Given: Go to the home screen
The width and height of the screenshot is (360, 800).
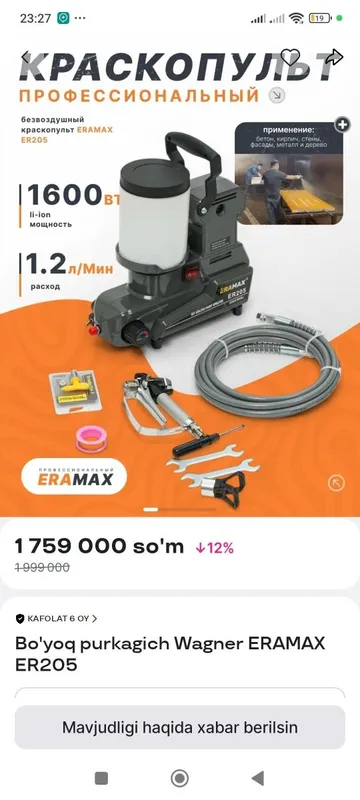Looking at the screenshot, I should [x=179, y=778].
